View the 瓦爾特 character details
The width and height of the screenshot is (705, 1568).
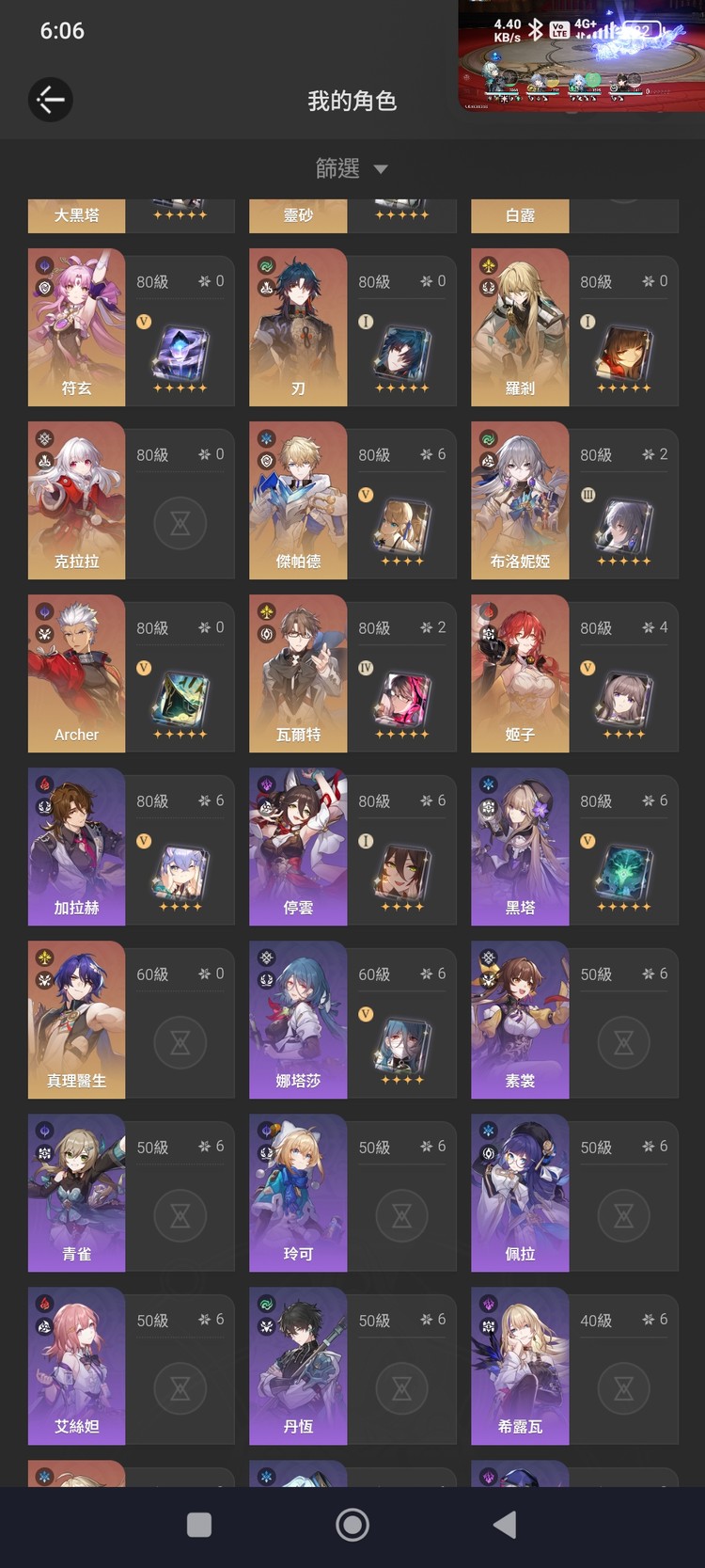coord(298,673)
